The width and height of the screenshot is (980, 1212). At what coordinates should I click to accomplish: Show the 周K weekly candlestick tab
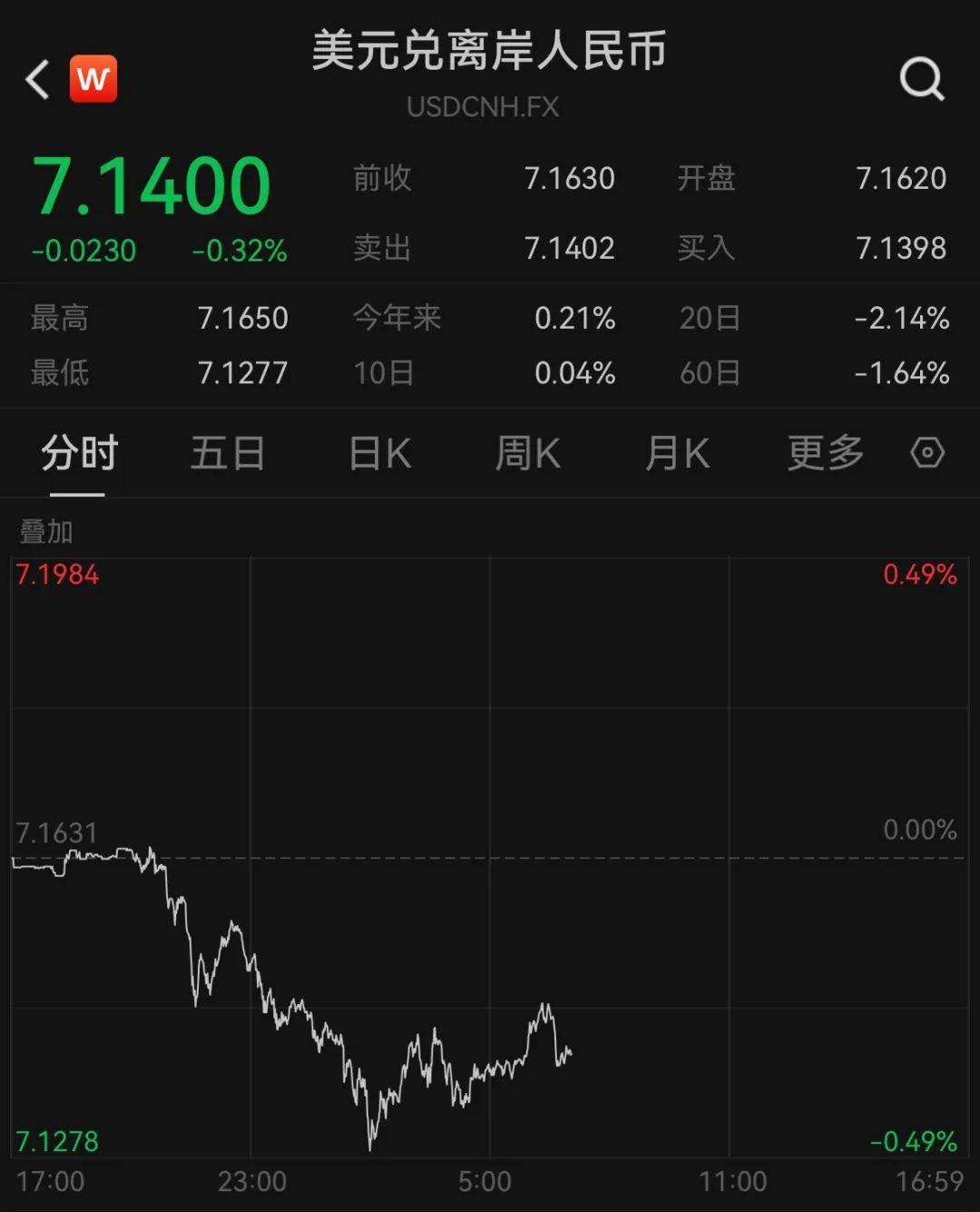click(527, 453)
